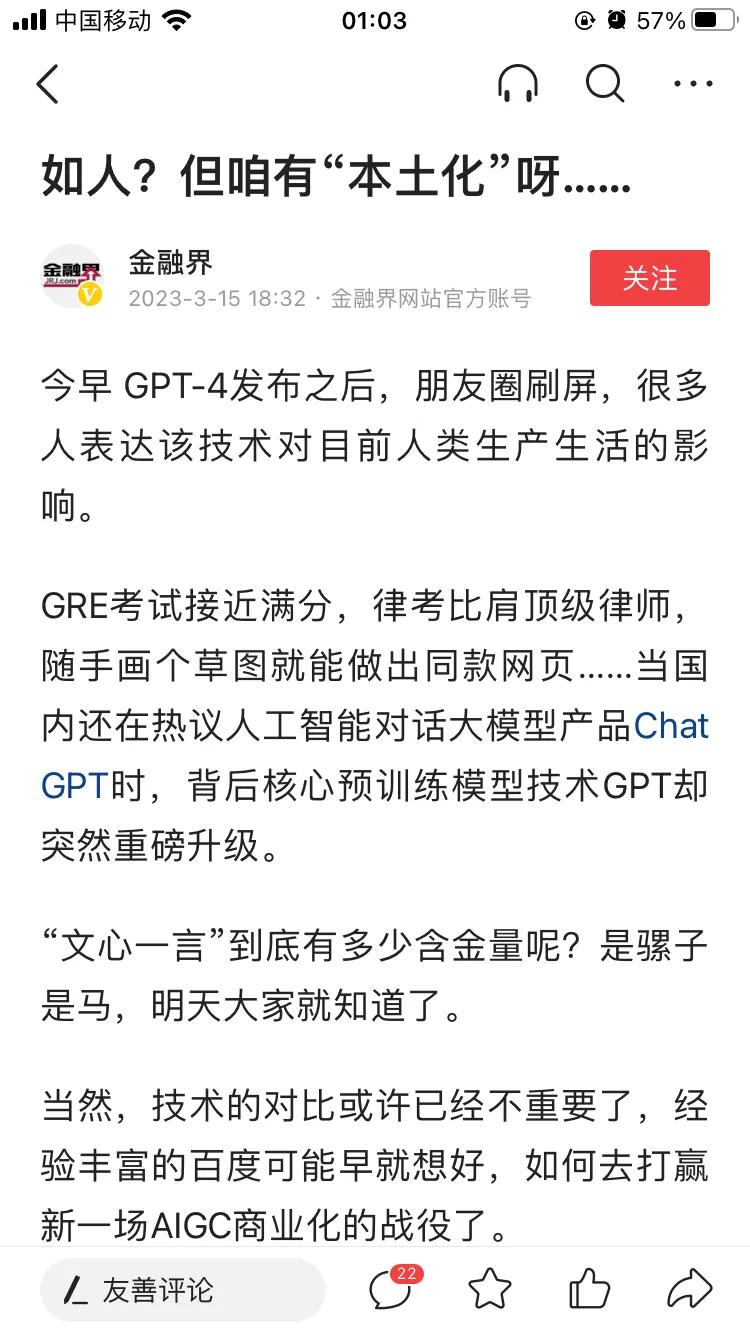Open search from the top toolbar
This screenshot has height=1334, width=750.
tap(604, 84)
